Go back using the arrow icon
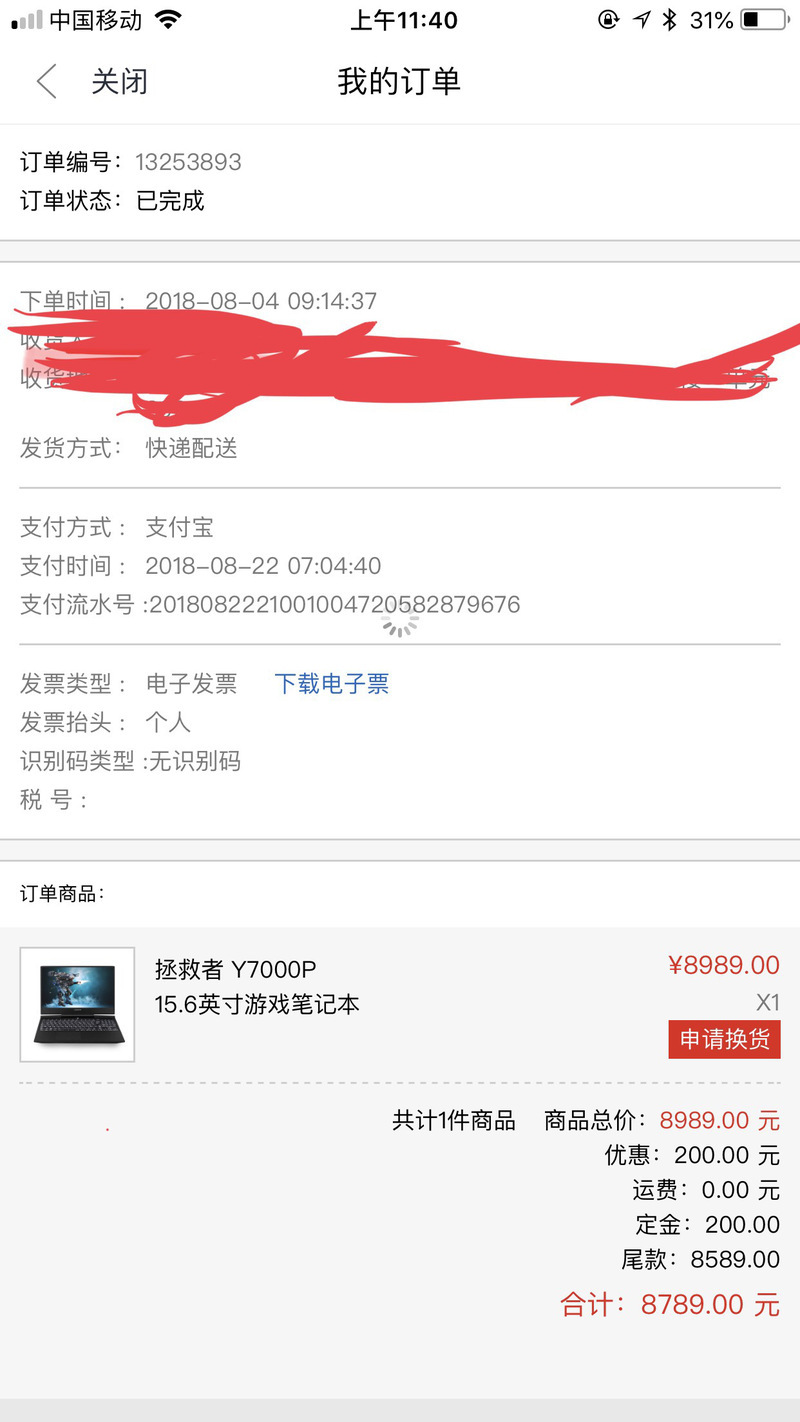Viewport: 800px width, 1422px height. (46, 81)
